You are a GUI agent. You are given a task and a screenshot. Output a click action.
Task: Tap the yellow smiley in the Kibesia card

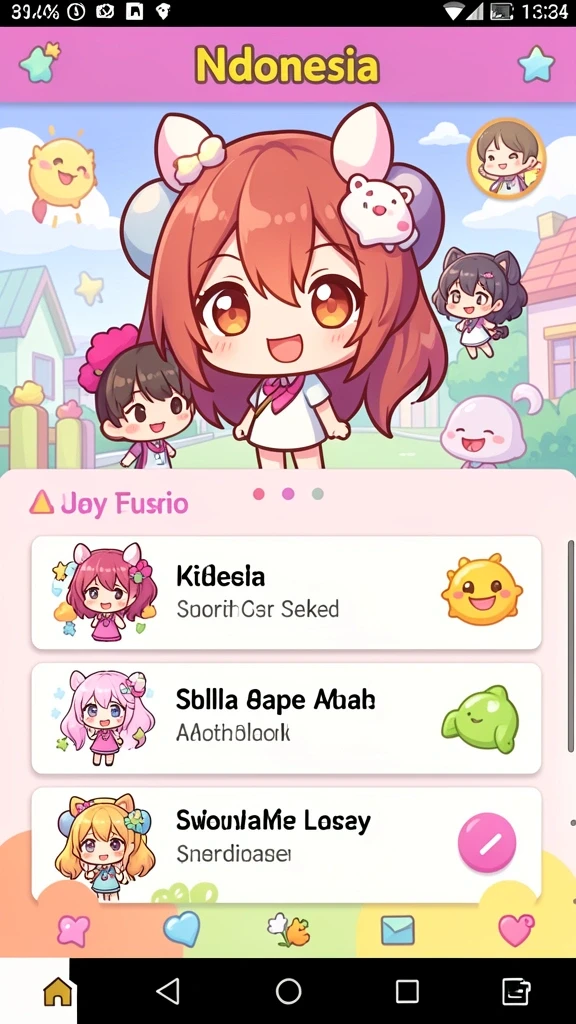click(x=482, y=588)
